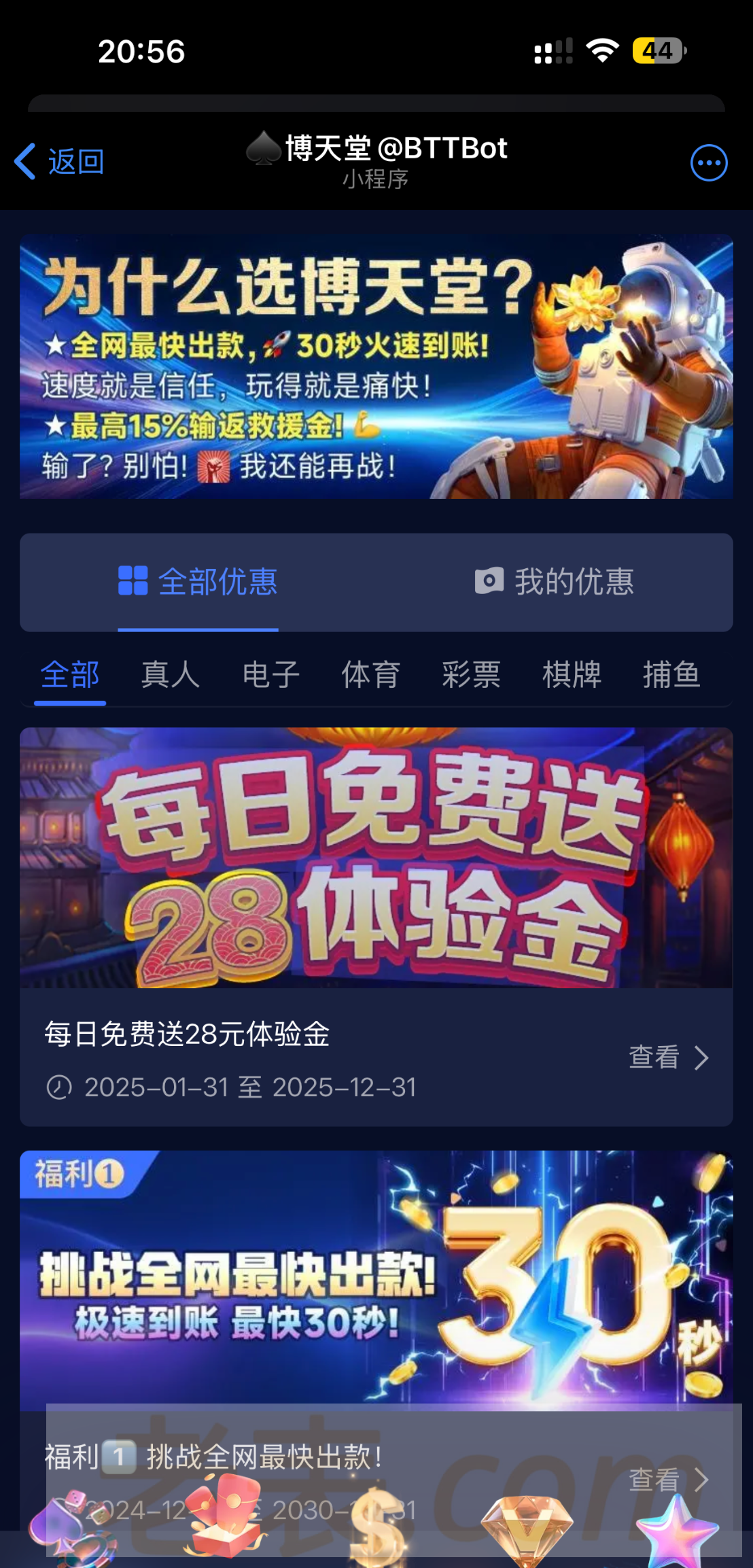
Task: Open the 每日免费送28体验金 banner image
Action: 376,858
